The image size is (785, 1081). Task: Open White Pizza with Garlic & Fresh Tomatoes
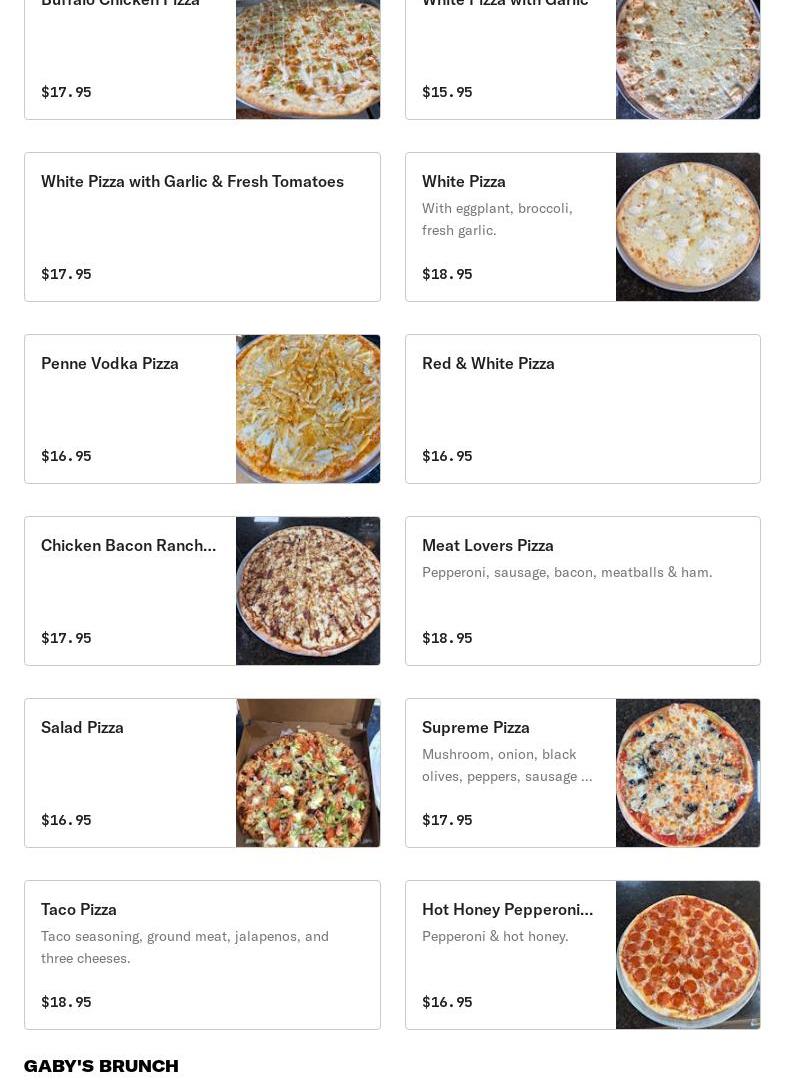[202, 227]
